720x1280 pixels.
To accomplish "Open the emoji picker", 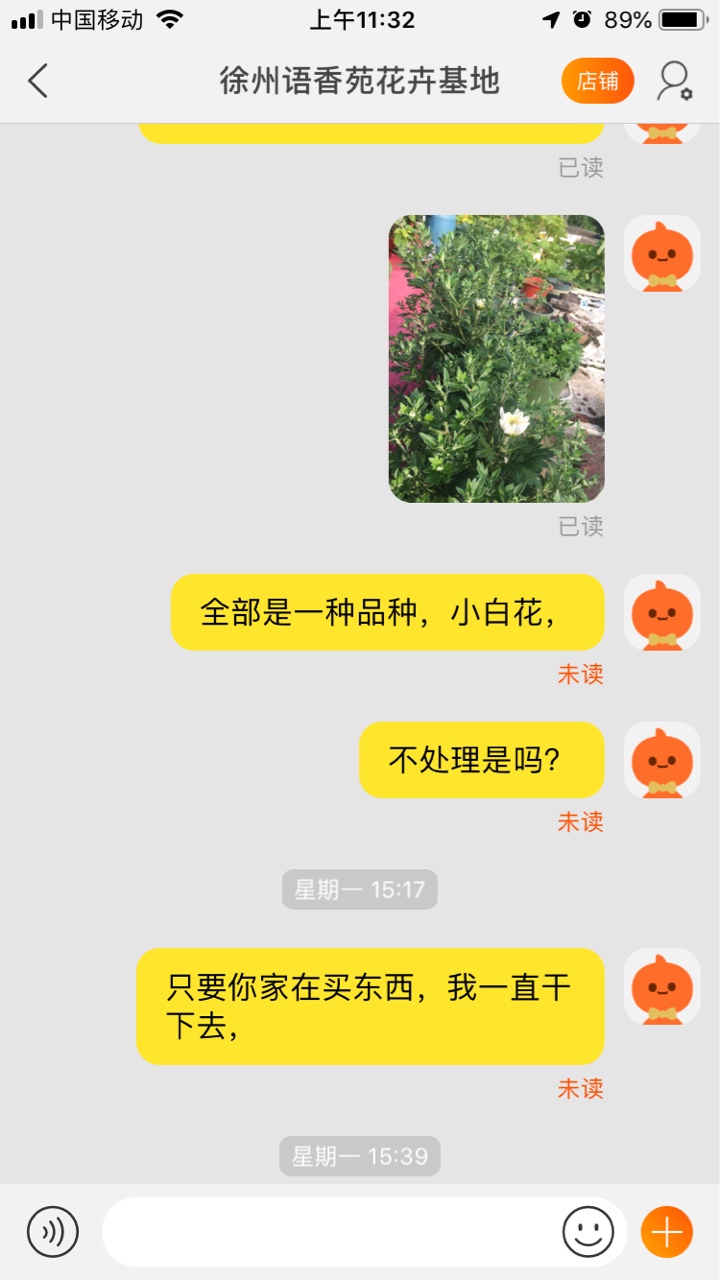I will [x=588, y=1231].
